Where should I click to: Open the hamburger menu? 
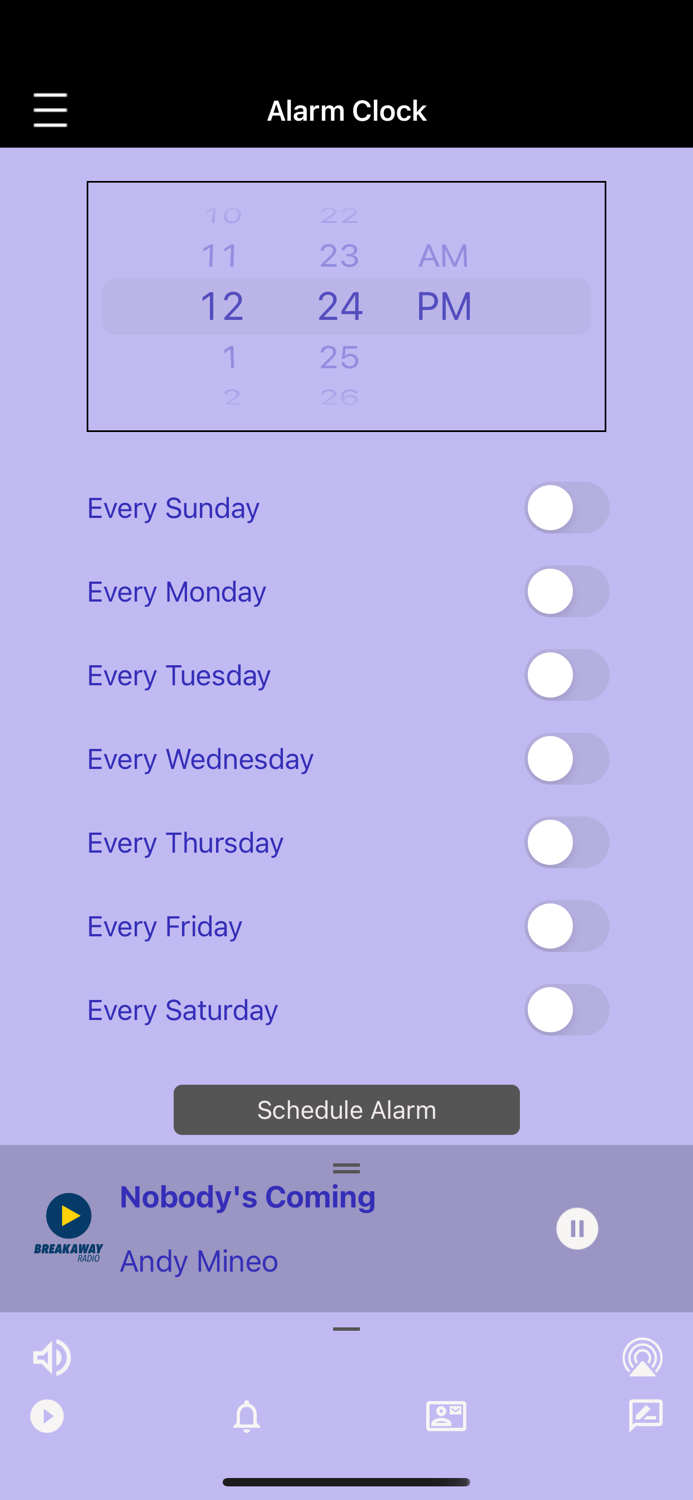tap(50, 110)
